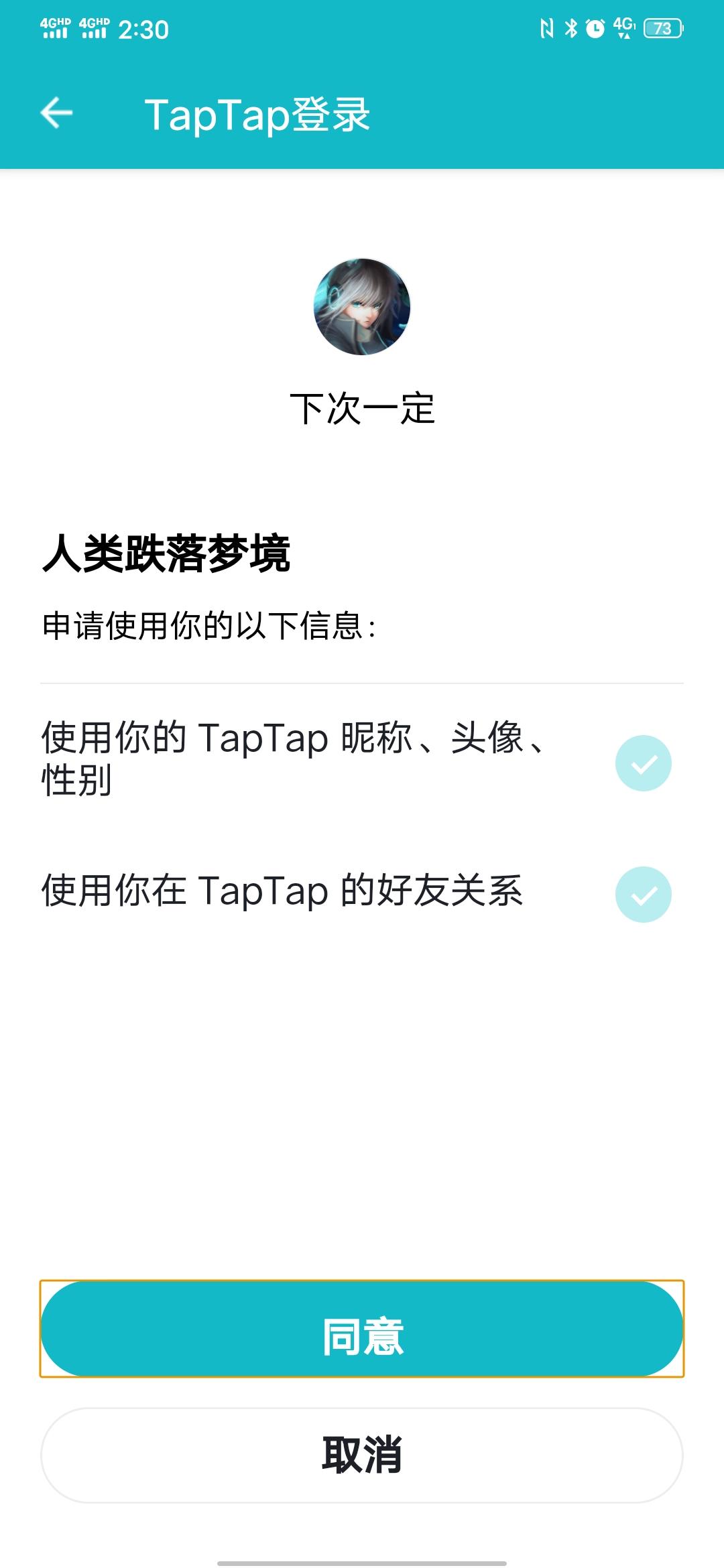Screen dimensions: 724x1568
Task: Tap the home indicator bar at screen bottom
Action: (x=362, y=1561)
